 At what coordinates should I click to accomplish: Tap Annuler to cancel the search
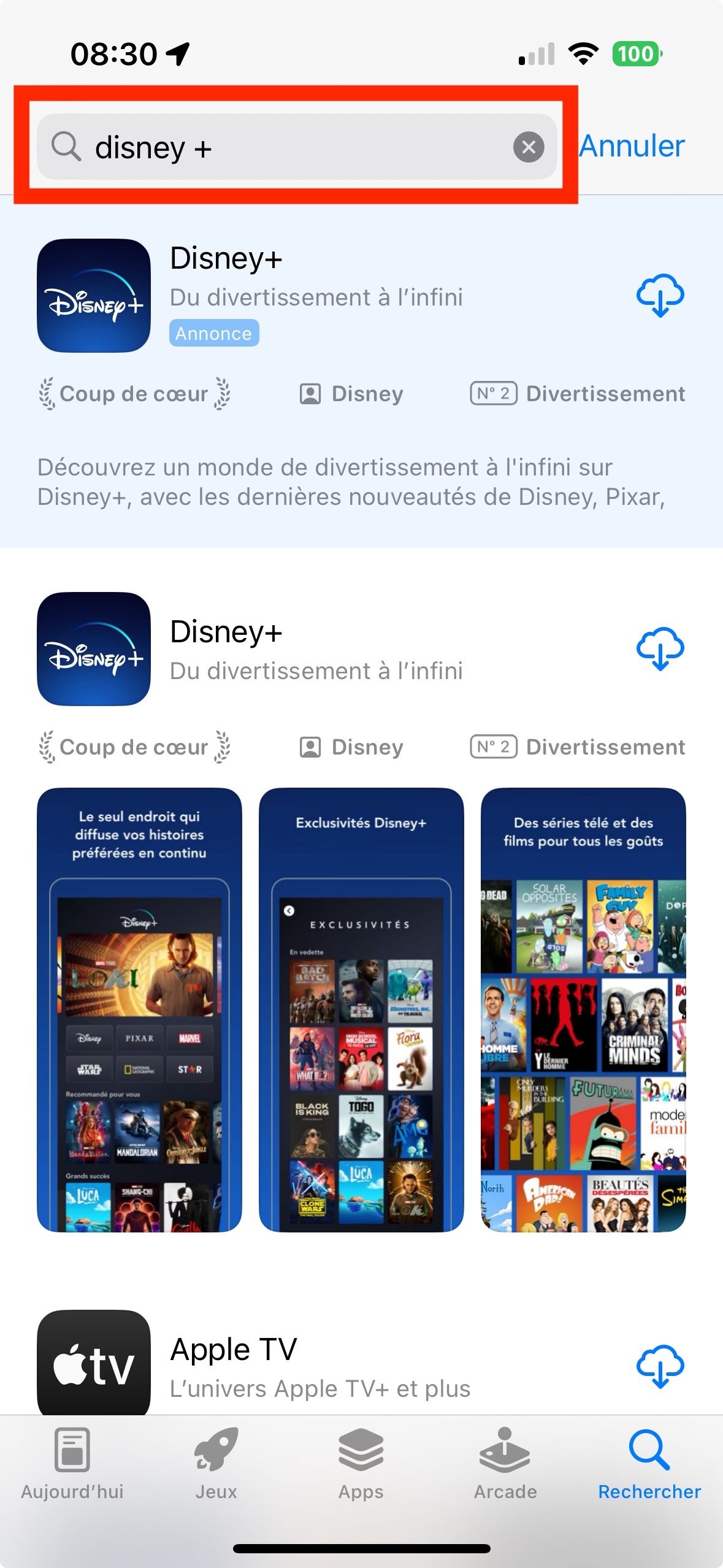[632, 146]
